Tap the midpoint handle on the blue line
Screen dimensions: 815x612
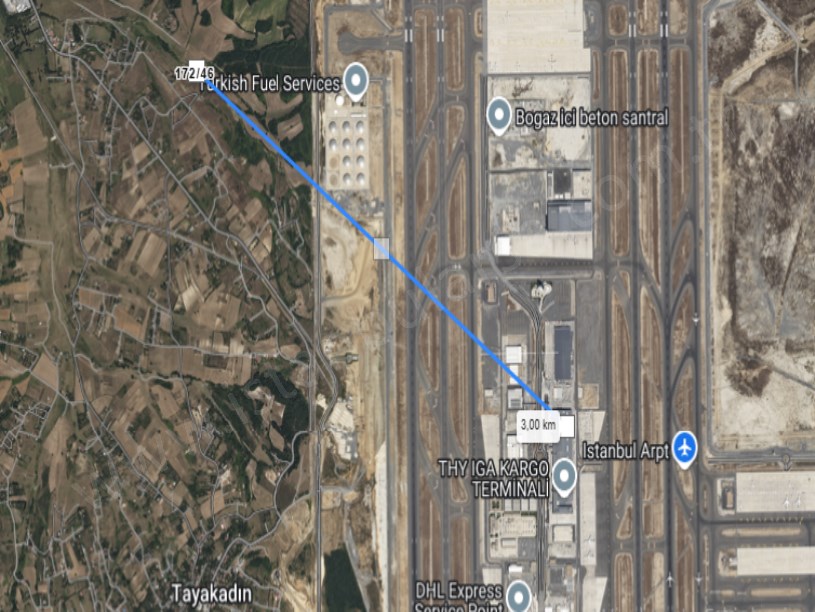381,249
